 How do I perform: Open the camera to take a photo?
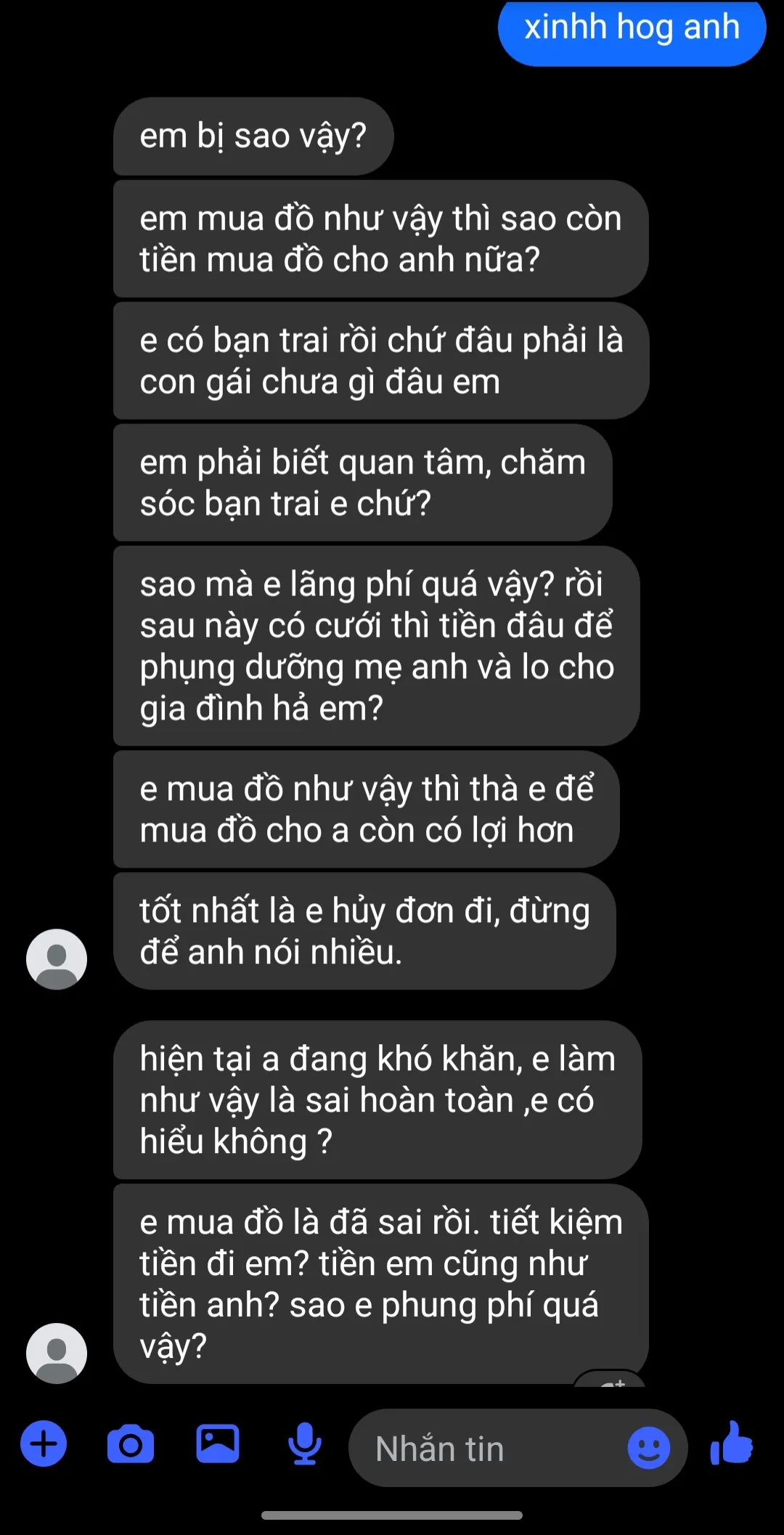[131, 1444]
